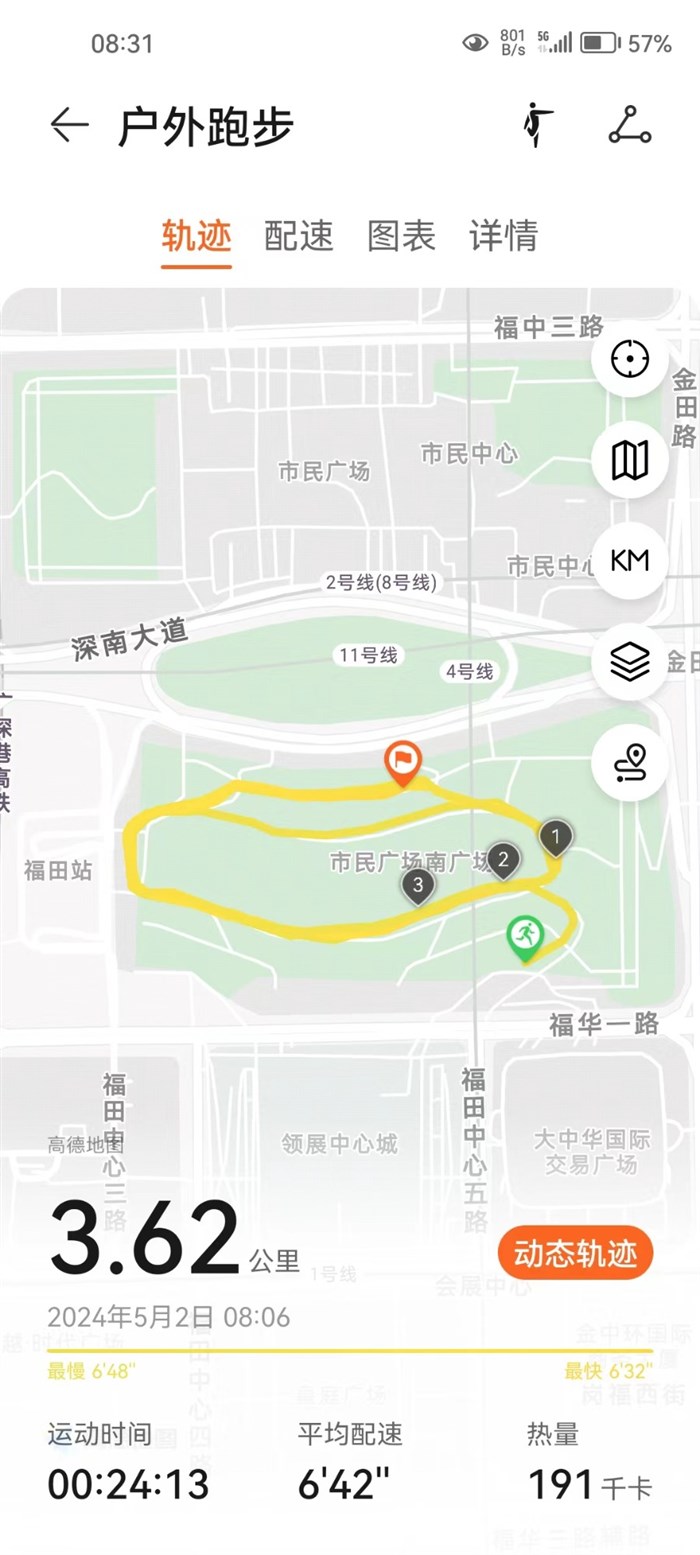
Task: View the 详情 tab
Action: tap(503, 236)
